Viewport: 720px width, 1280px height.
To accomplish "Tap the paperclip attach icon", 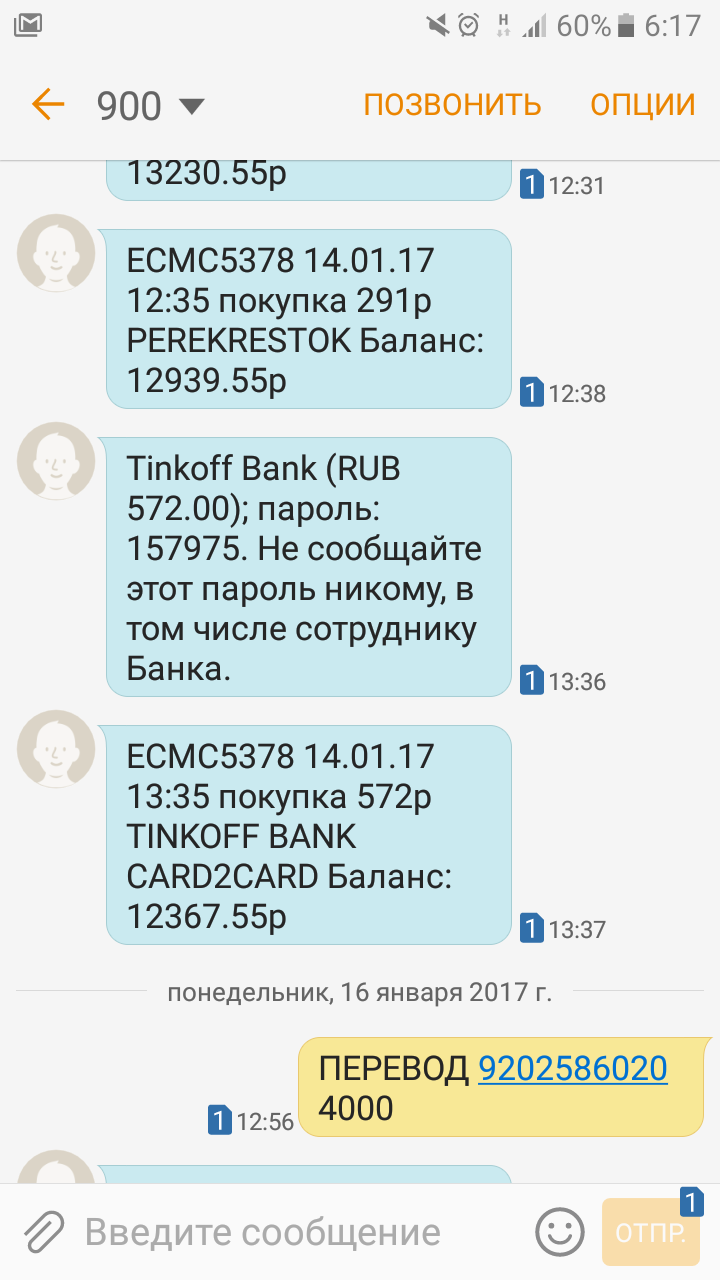I will pyautogui.click(x=43, y=1232).
